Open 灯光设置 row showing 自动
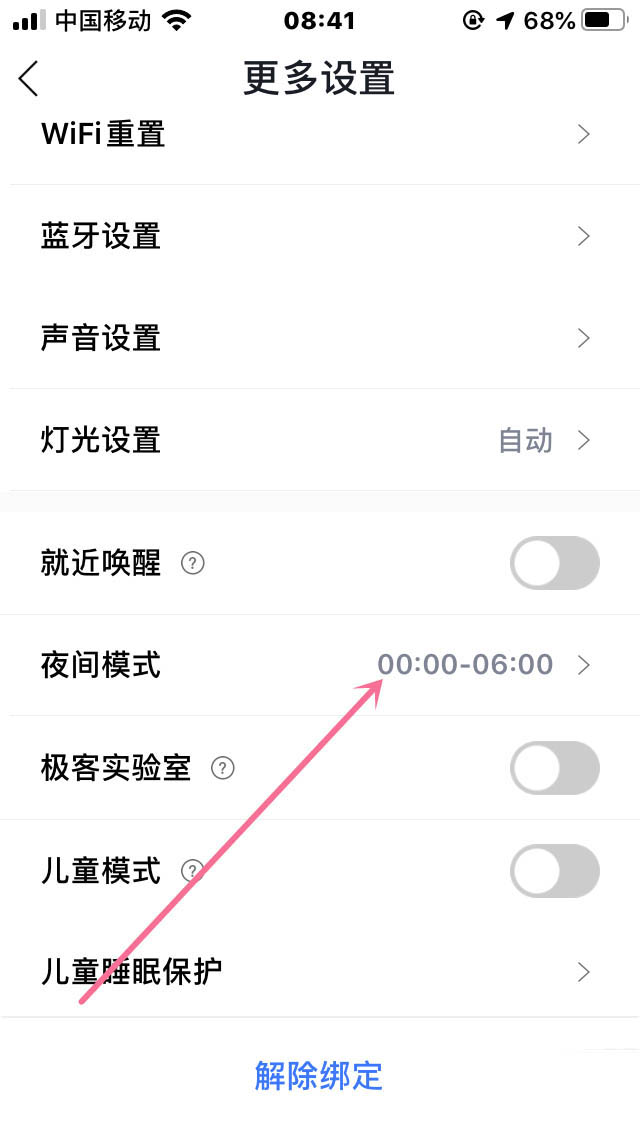Image resolution: width=640 pixels, height=1136 pixels. (320, 440)
